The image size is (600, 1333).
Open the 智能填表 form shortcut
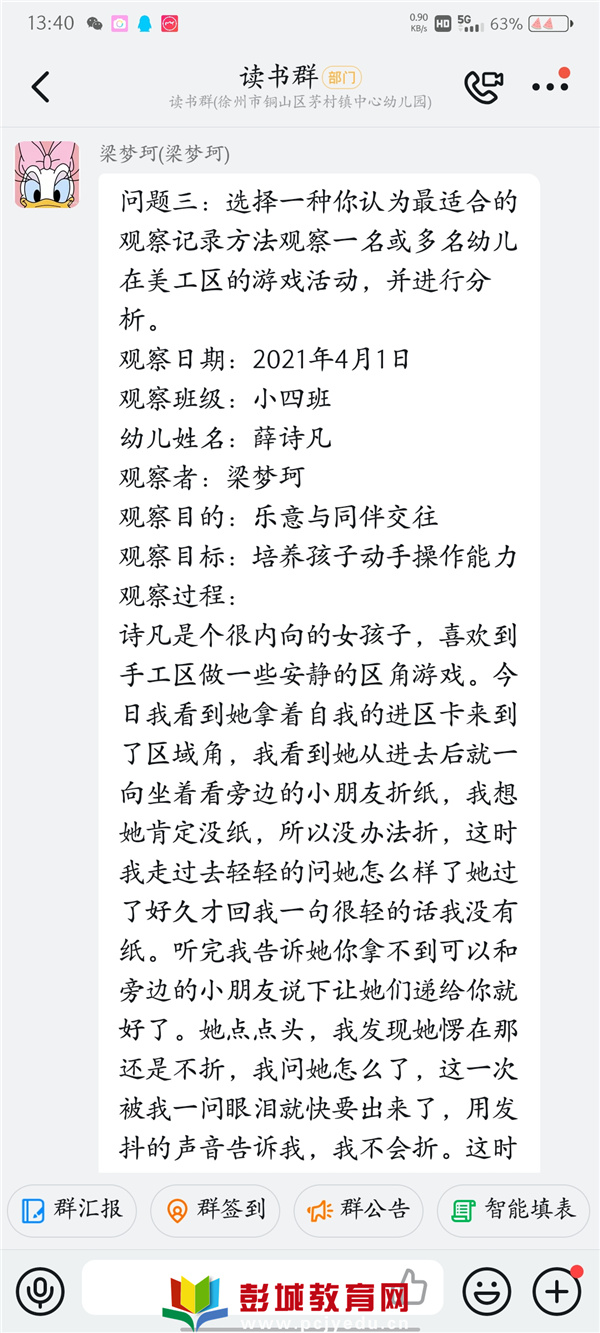coord(512,1209)
